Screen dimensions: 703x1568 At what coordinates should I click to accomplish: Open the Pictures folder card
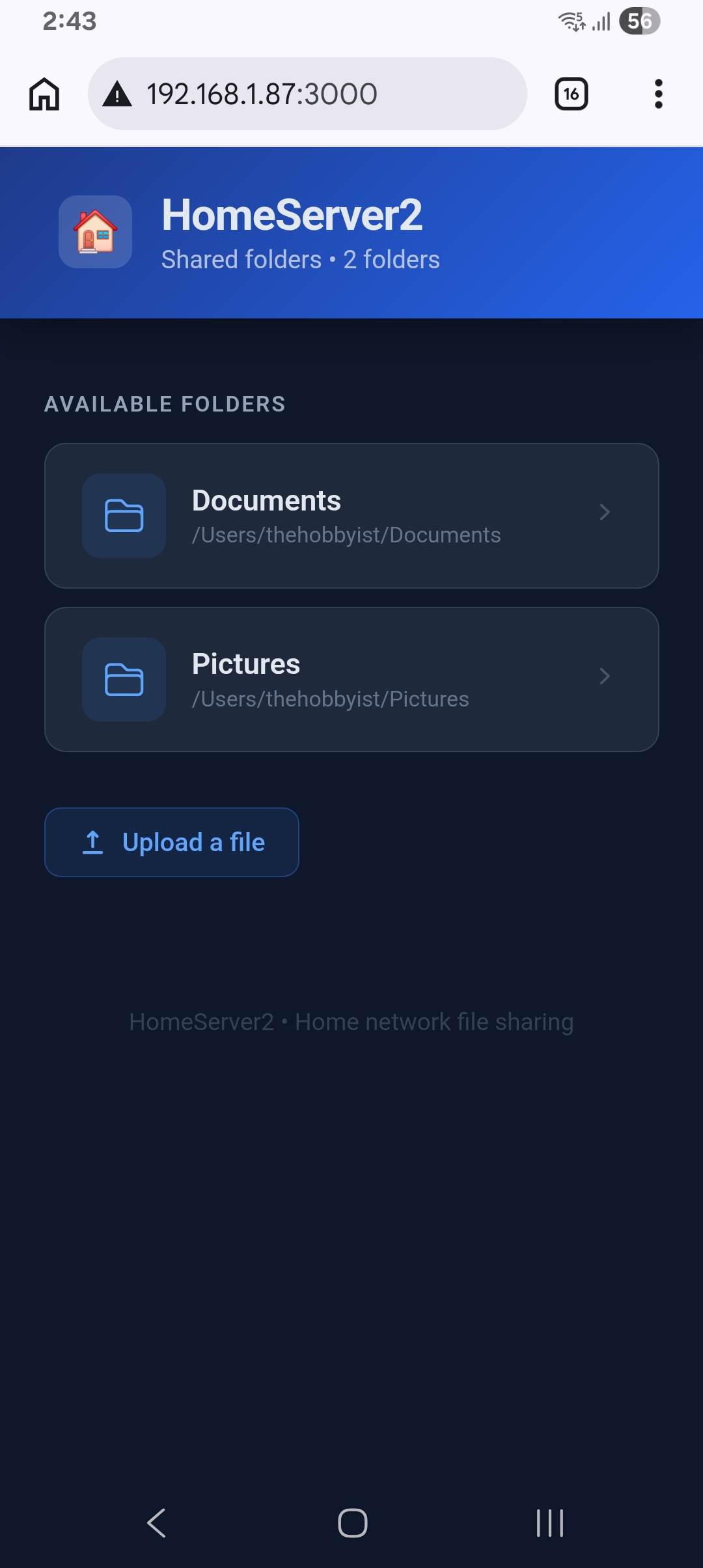[351, 680]
